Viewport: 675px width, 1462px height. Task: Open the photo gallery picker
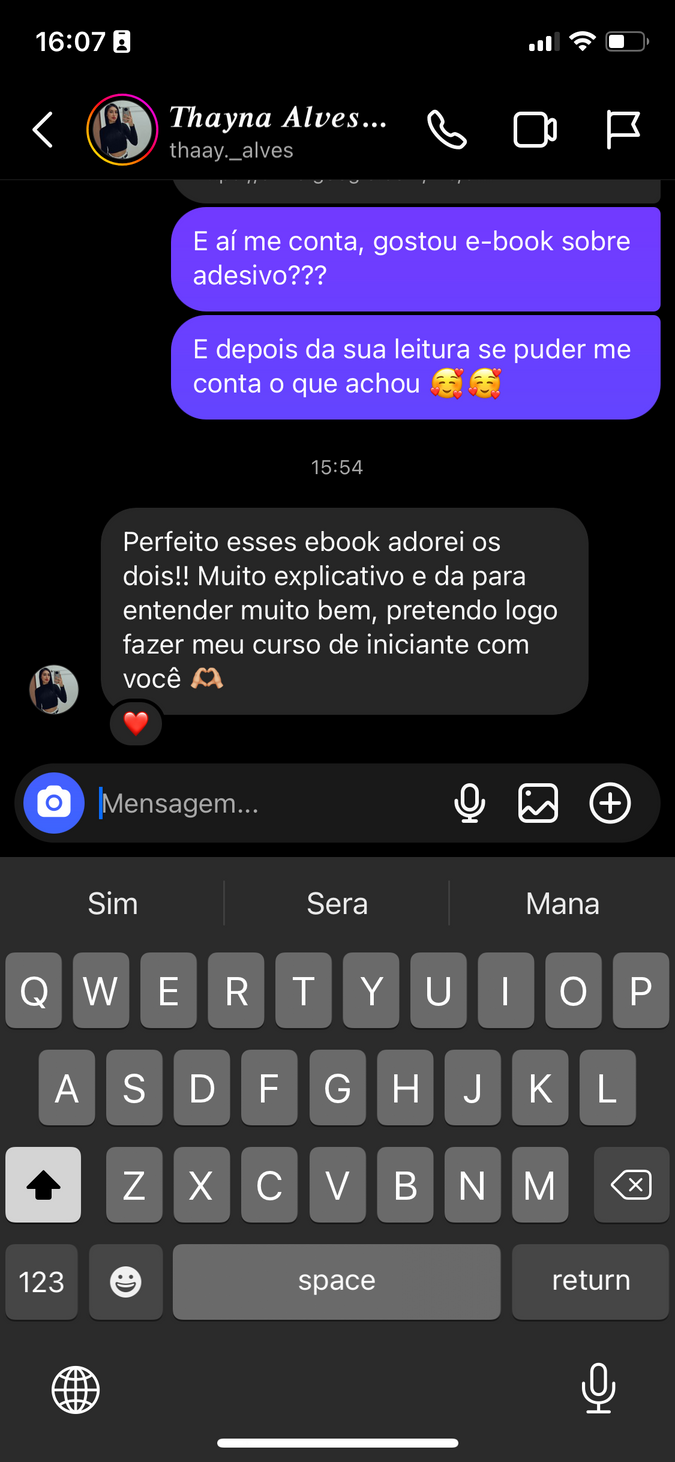point(538,803)
